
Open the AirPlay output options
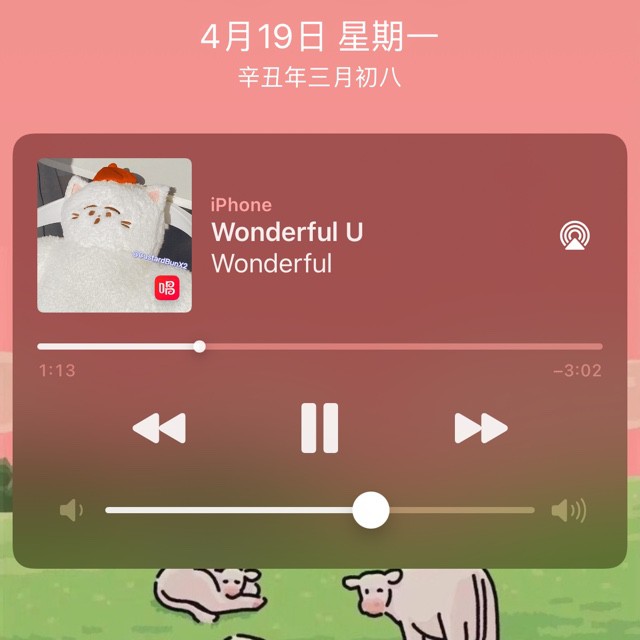(575, 236)
